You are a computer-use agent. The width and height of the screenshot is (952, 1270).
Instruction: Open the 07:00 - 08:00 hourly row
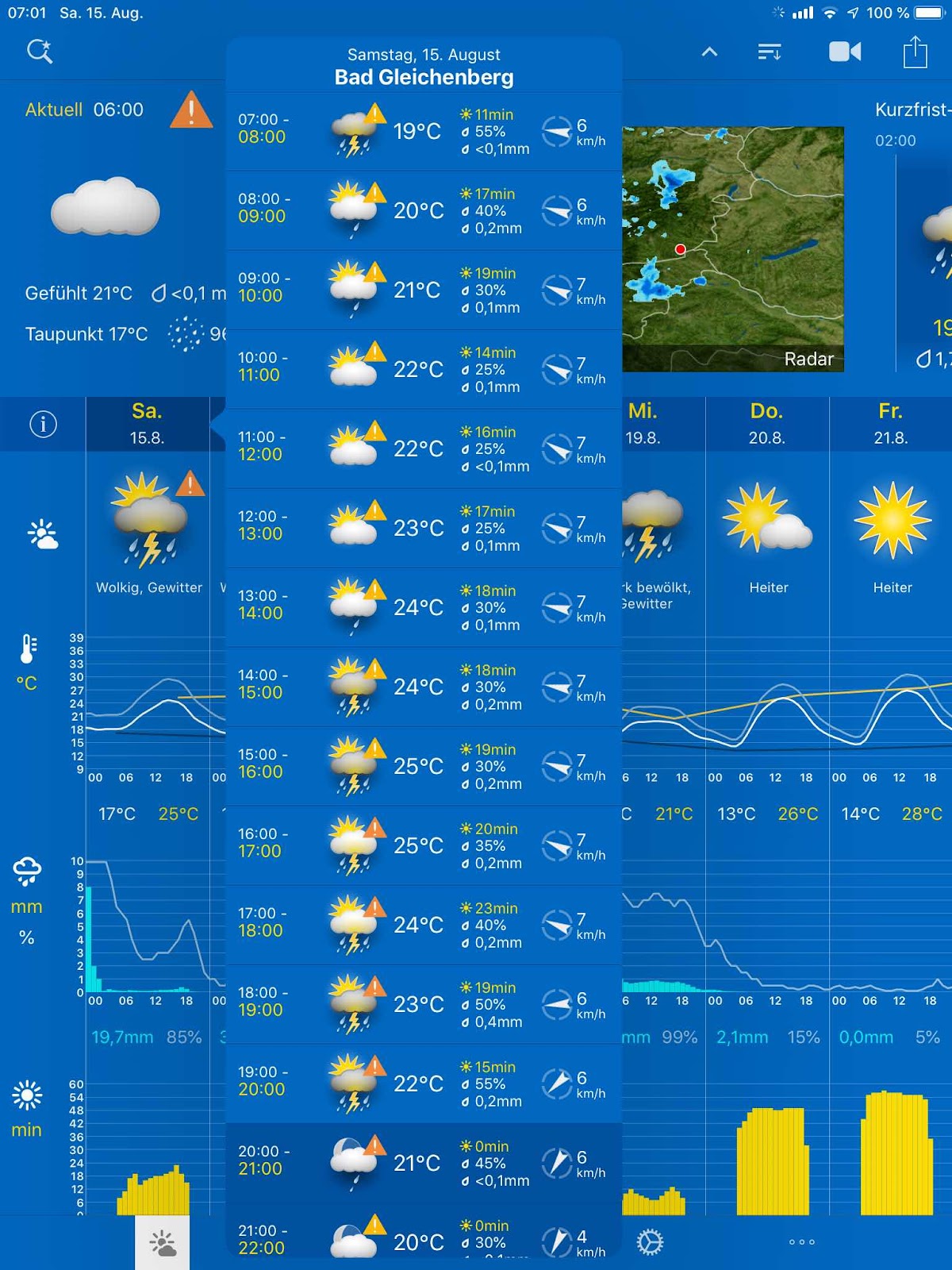click(x=424, y=131)
